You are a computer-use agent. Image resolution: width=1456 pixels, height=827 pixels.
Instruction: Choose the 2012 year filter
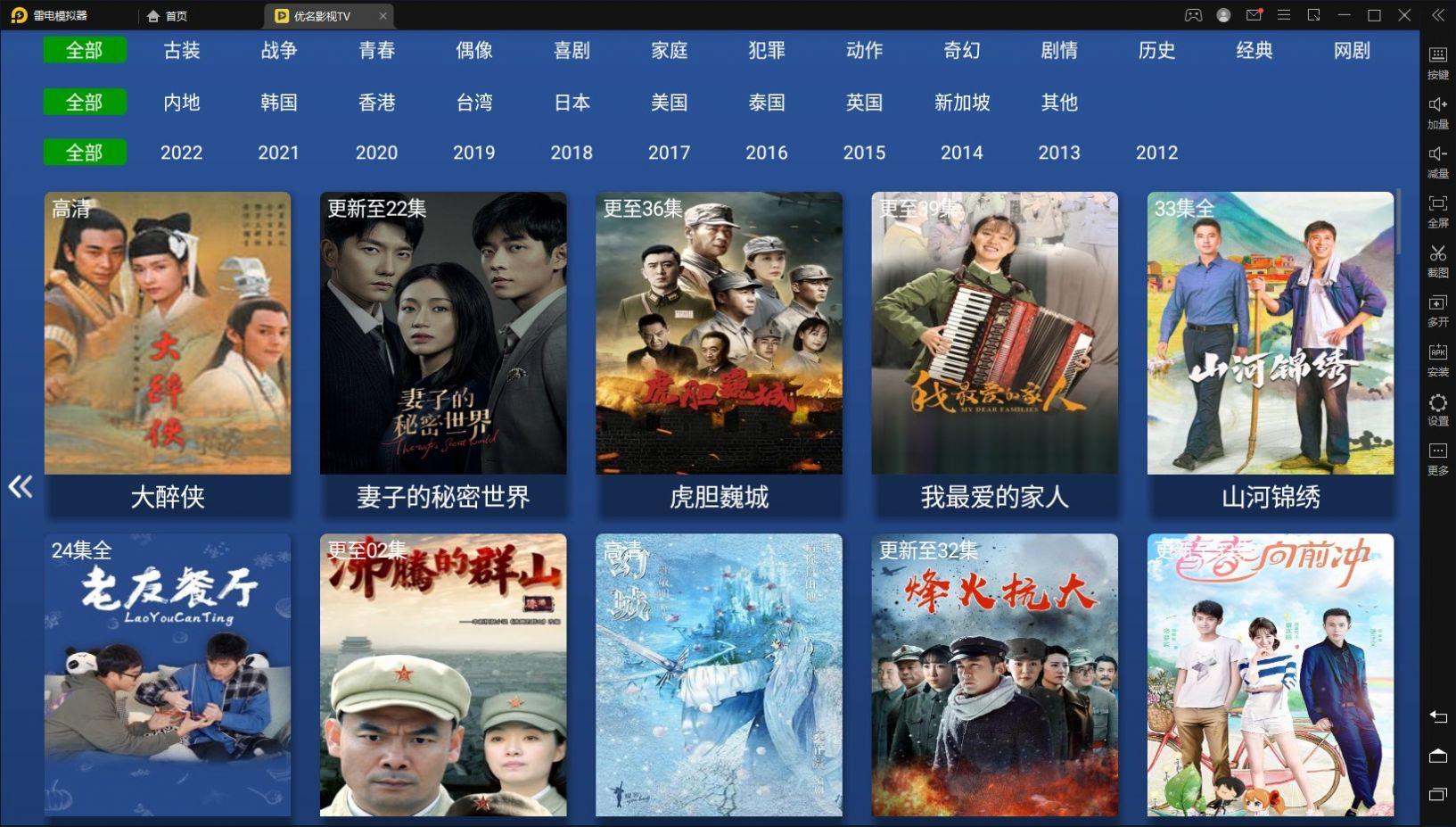pyautogui.click(x=1156, y=153)
